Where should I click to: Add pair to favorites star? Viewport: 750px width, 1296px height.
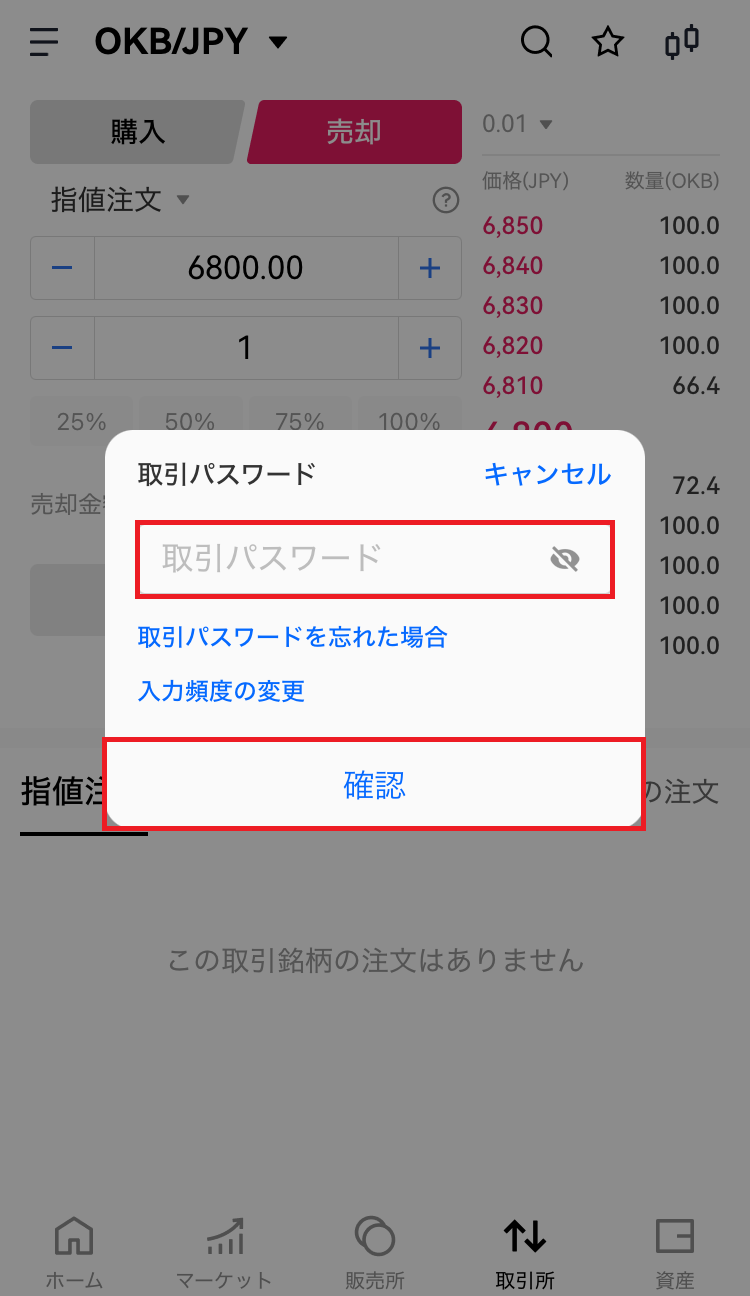click(608, 42)
